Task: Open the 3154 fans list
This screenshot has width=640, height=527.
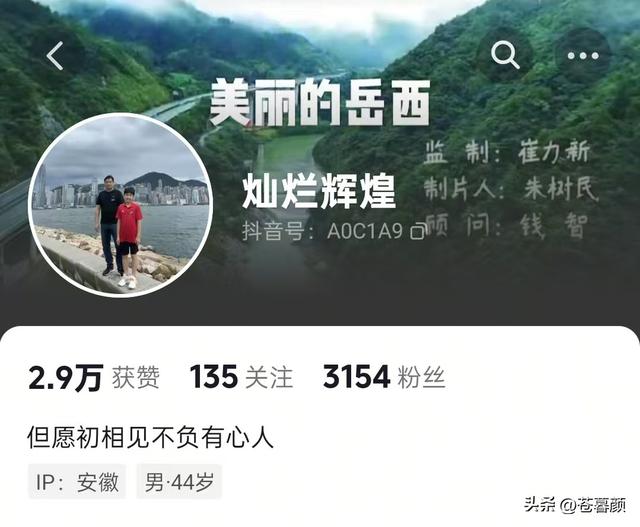Action: click(384, 376)
